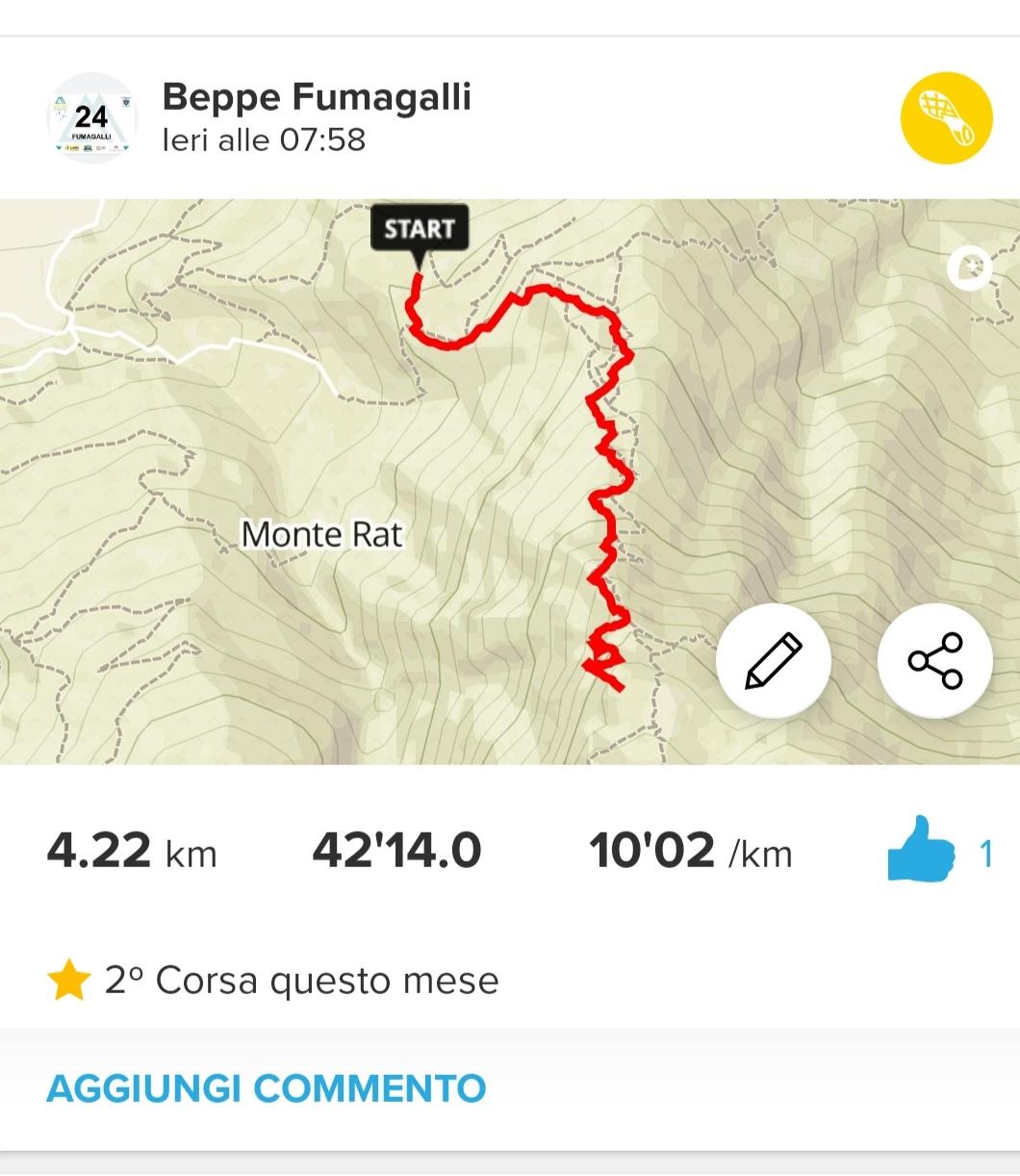Edit this activity with the pencil button

[774, 660]
